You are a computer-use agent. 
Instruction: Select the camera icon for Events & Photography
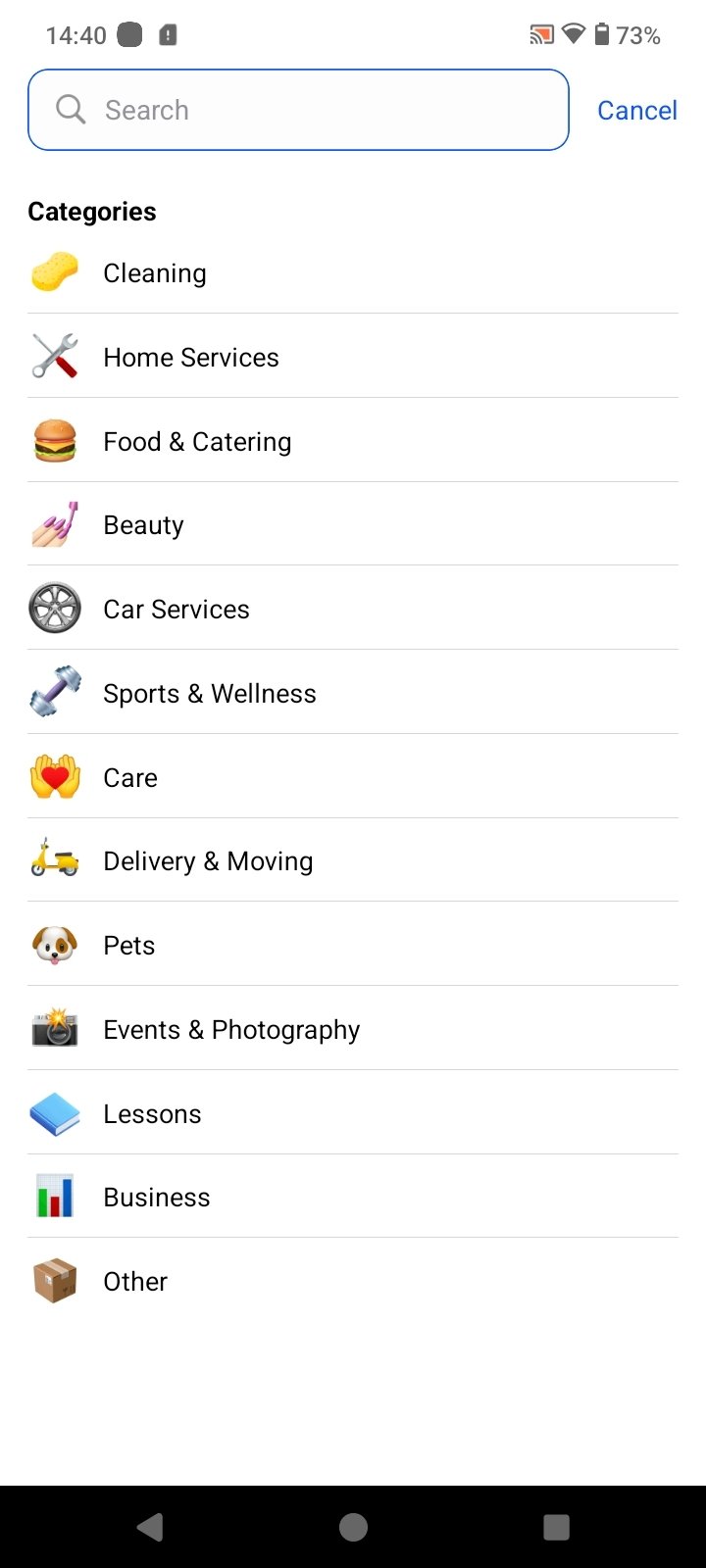click(x=55, y=1029)
